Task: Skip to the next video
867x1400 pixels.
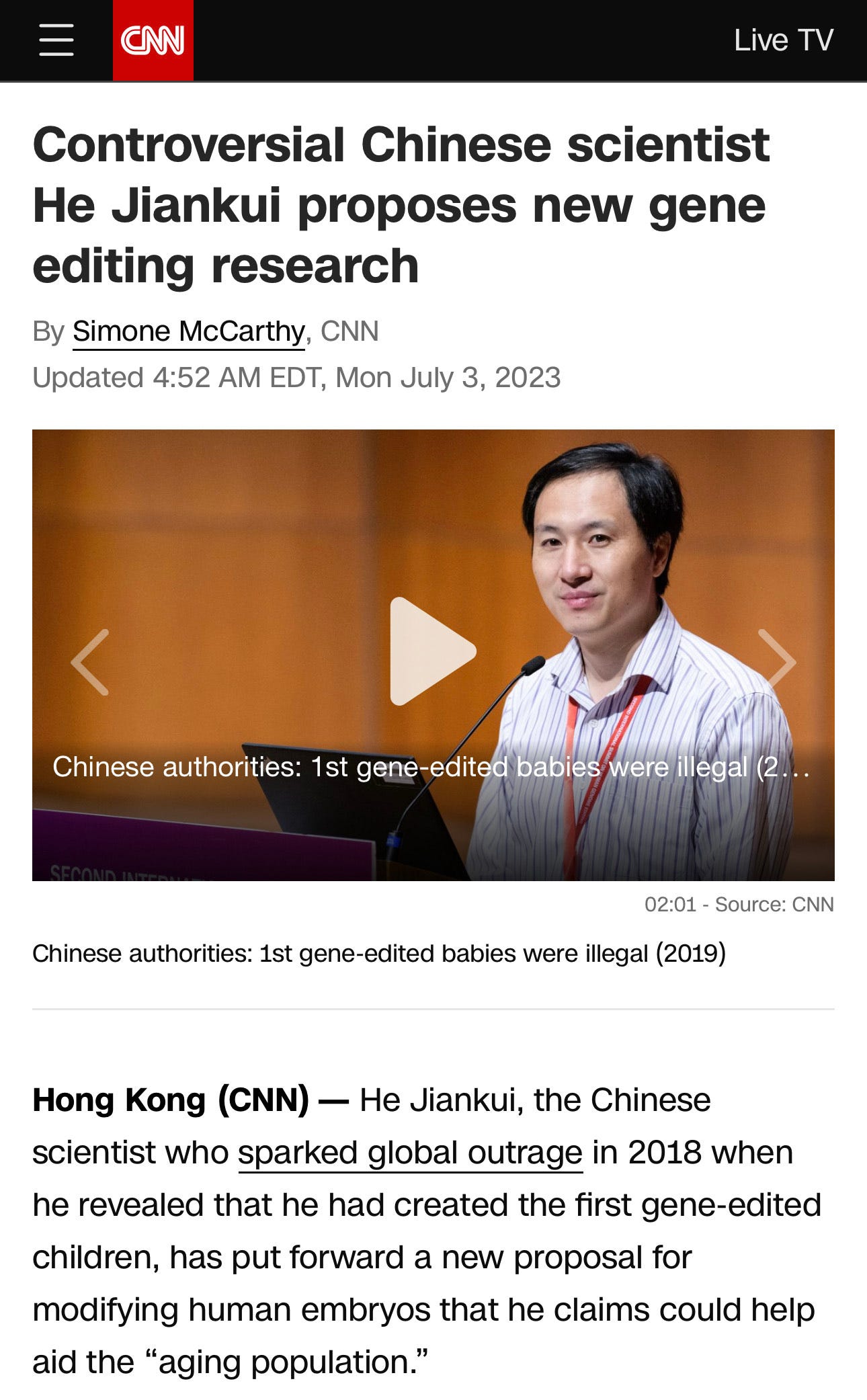Action: 777,662
